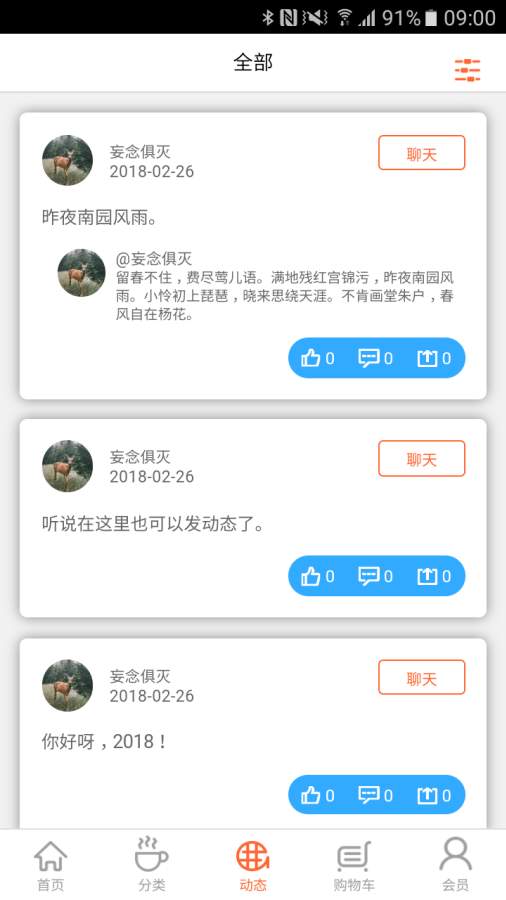Comment on the 你好呀，2018 post
The image size is (506, 900).
point(376,795)
